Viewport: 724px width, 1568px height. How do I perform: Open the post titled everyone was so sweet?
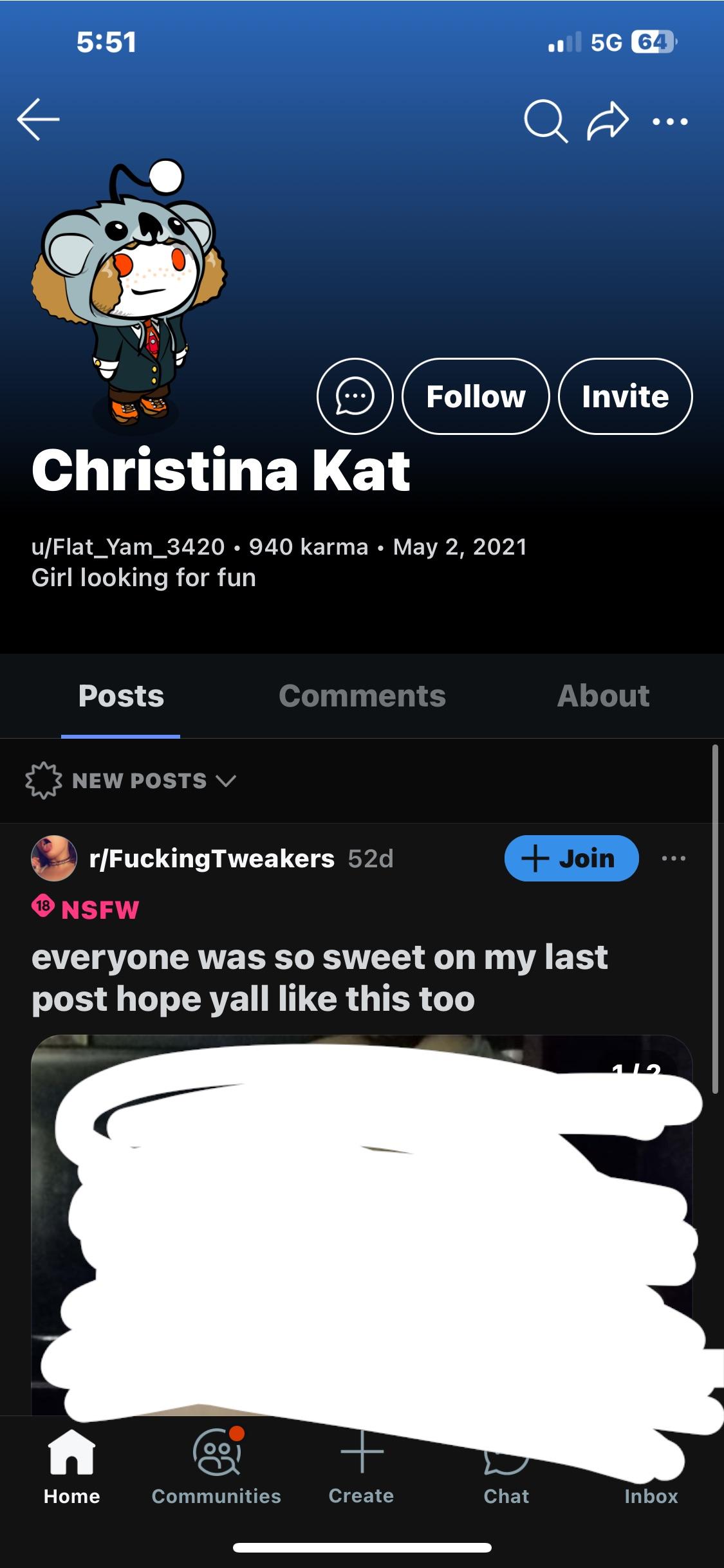pyautogui.click(x=319, y=978)
